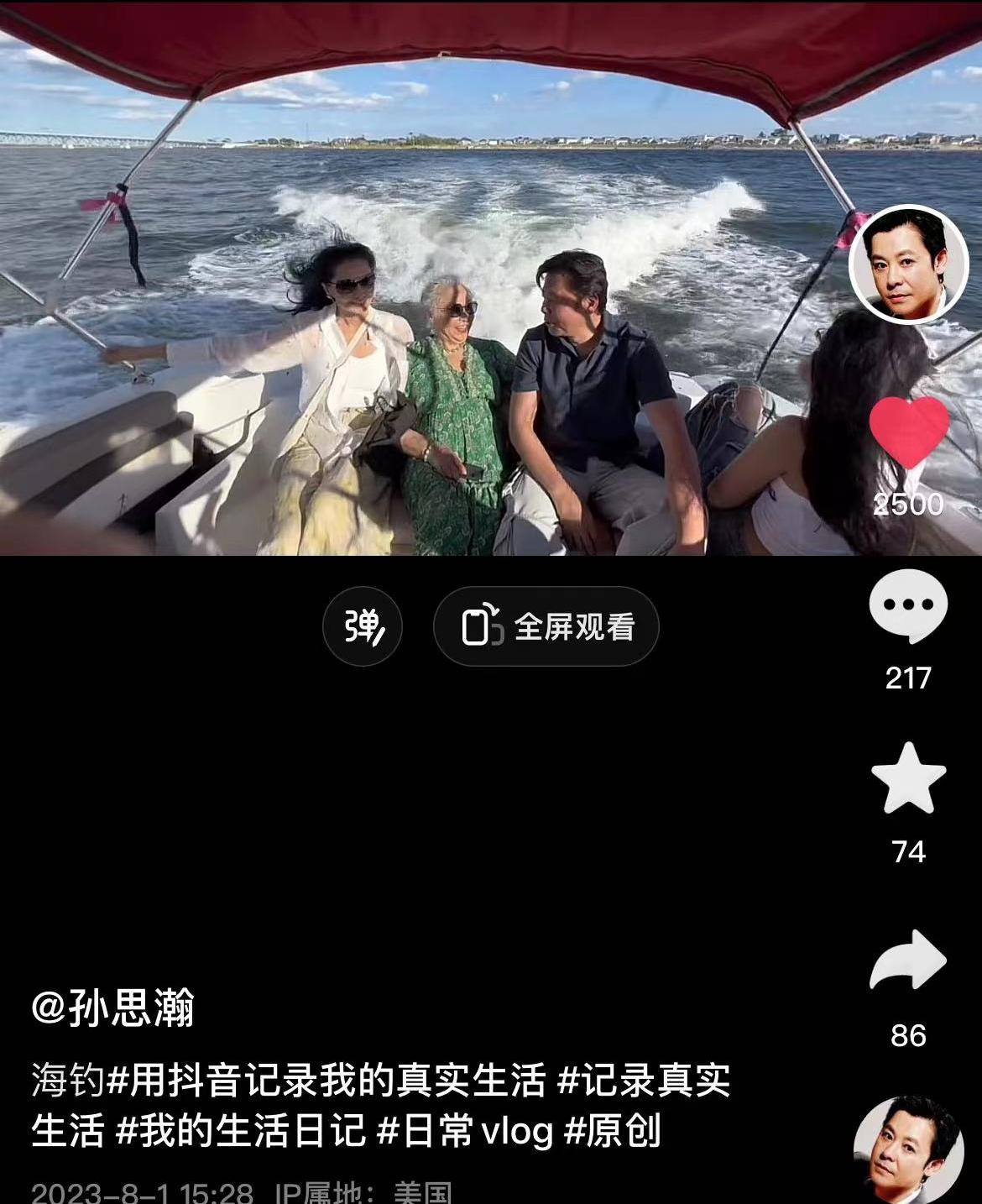Click the like count showing 2500
This screenshot has height=1204, width=982.
pyautogui.click(x=909, y=505)
